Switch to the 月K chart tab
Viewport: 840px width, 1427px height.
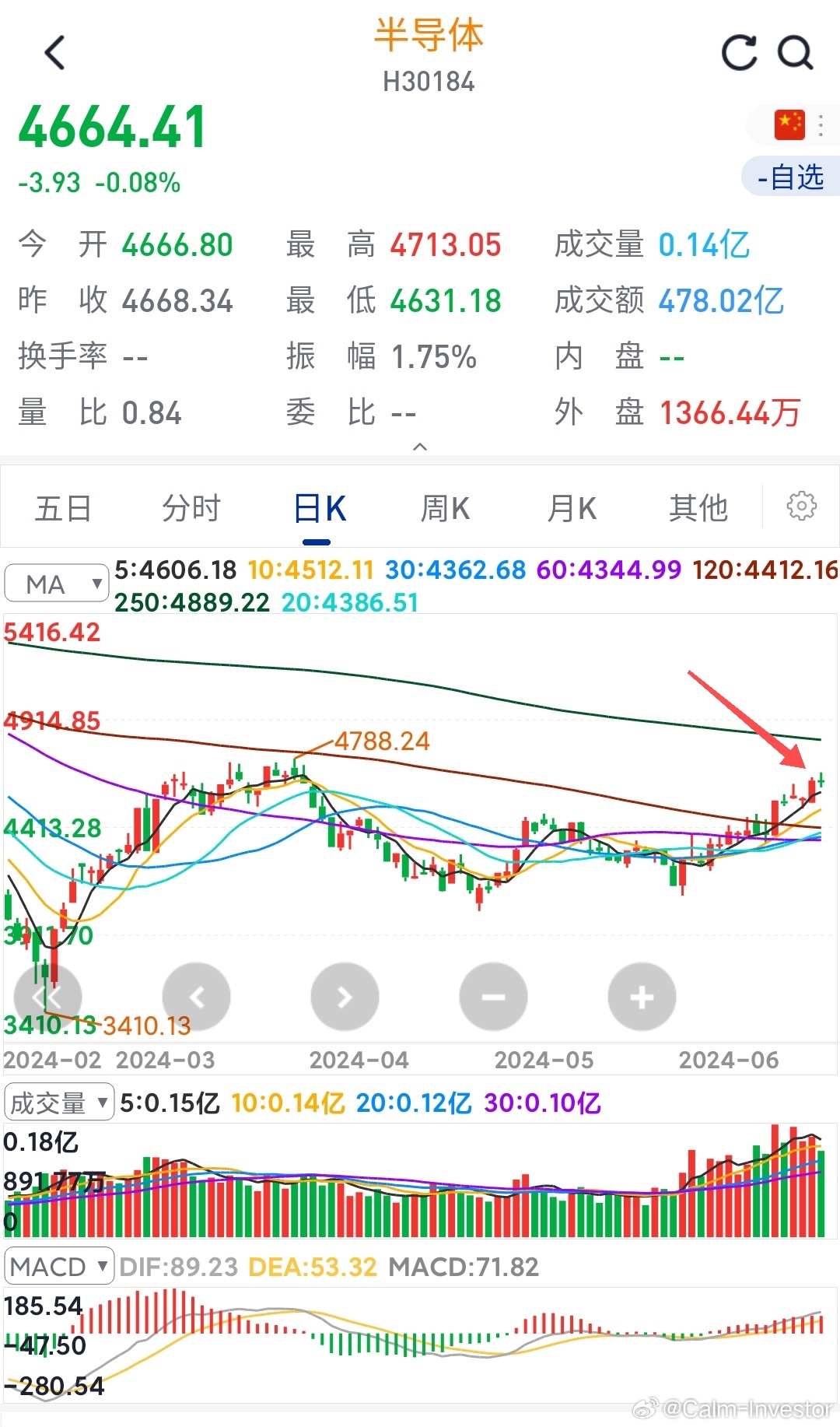(x=572, y=508)
